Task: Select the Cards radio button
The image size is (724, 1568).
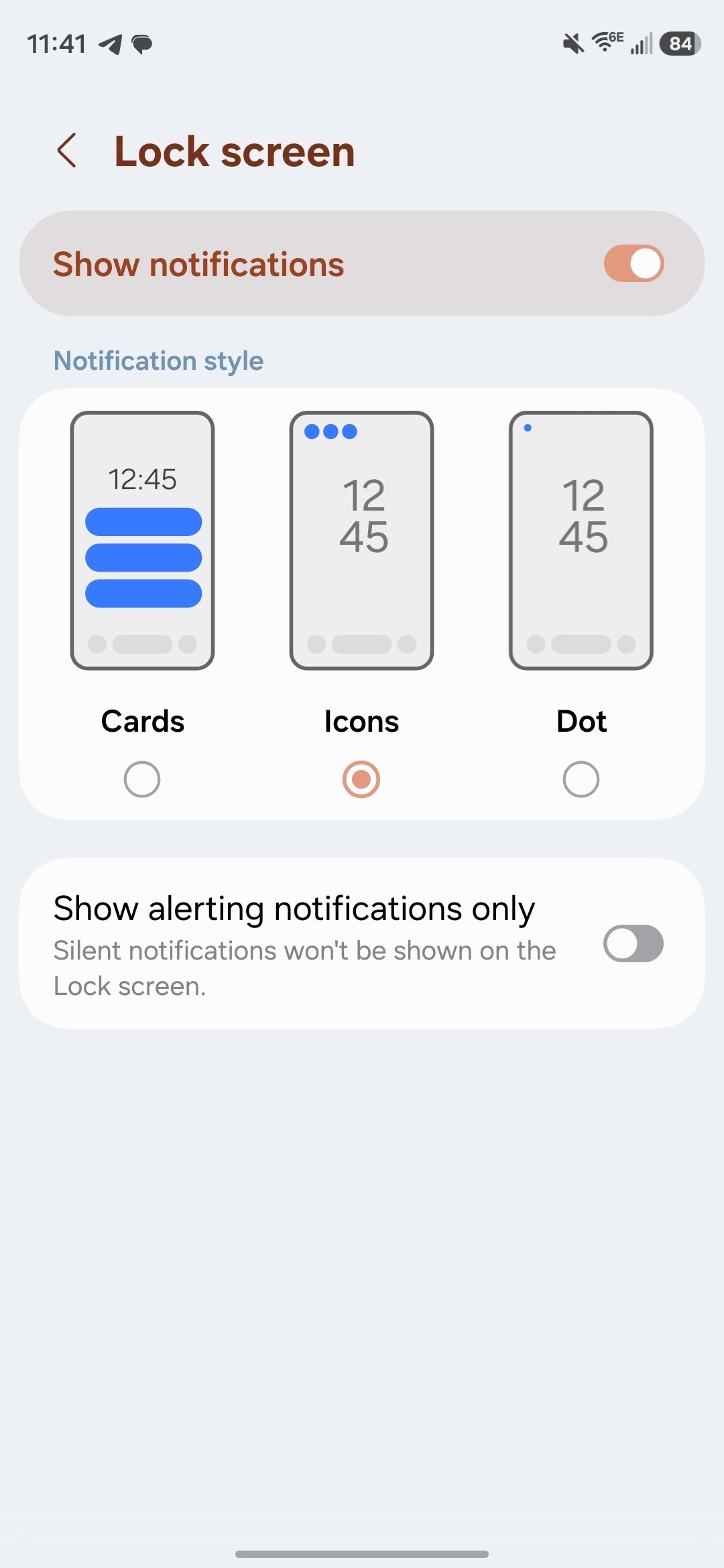Action: point(141,779)
